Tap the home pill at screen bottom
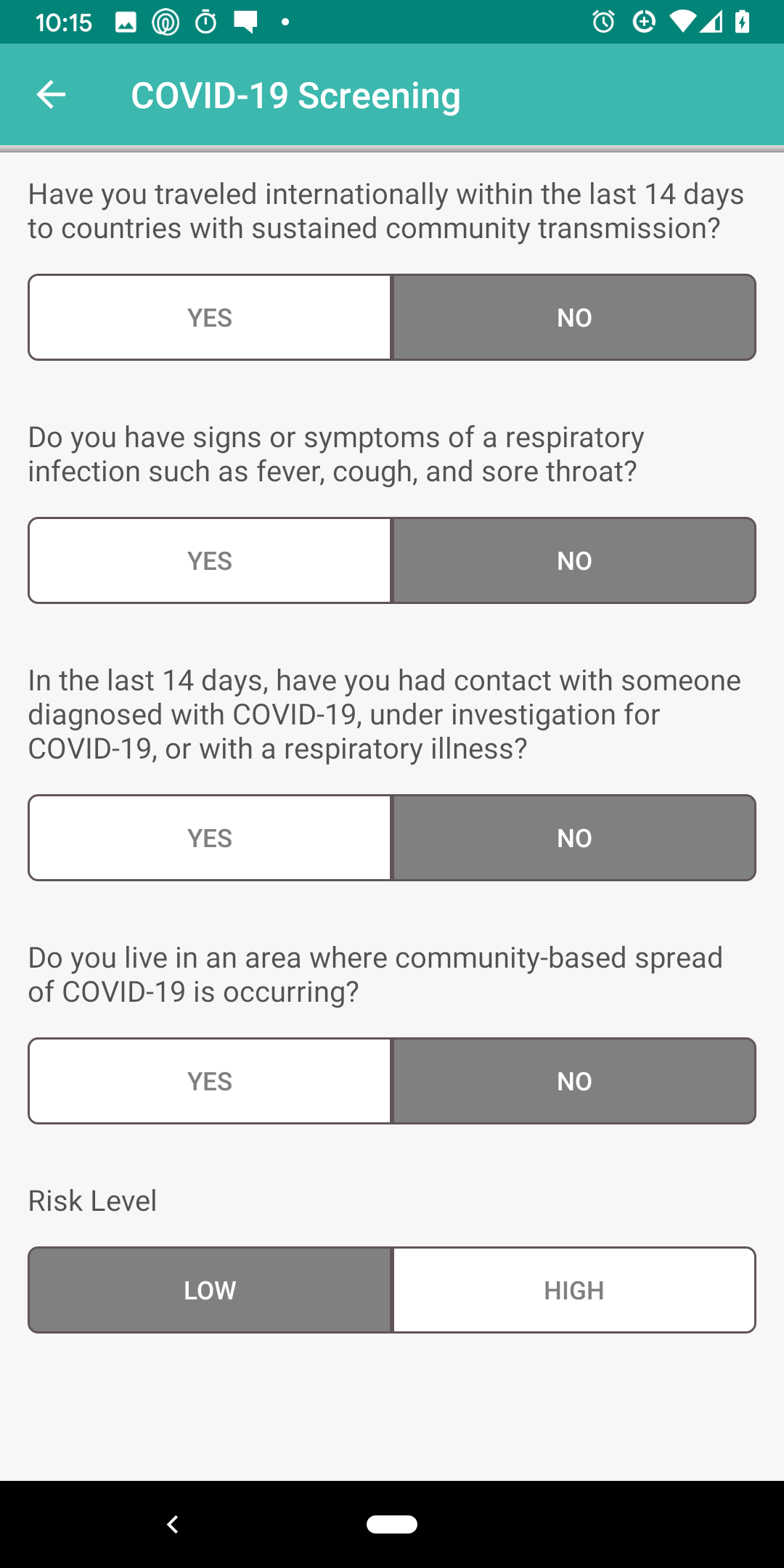Viewport: 784px width, 1568px height. tap(392, 1524)
